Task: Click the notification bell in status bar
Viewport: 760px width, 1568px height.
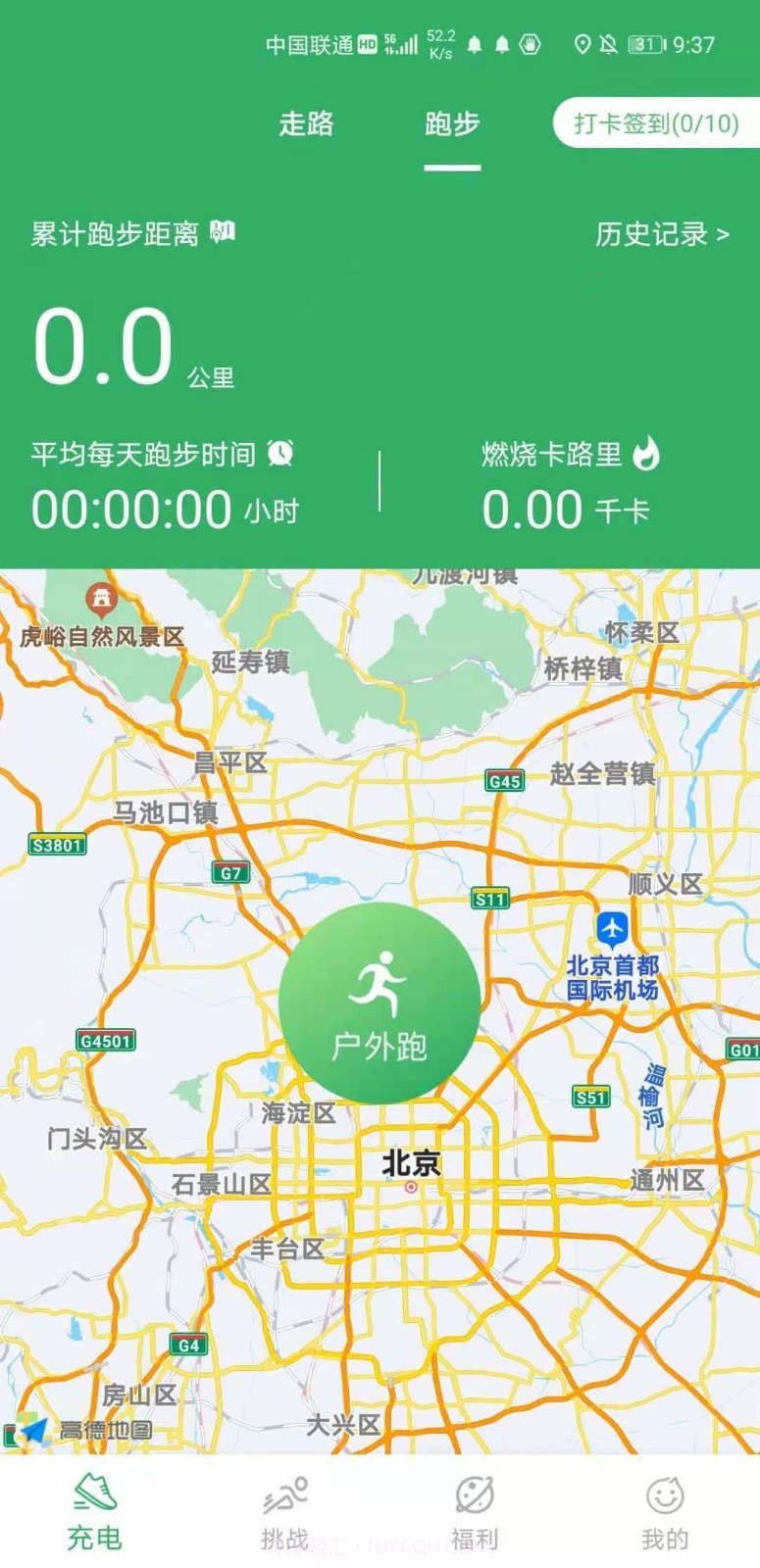Action: [x=476, y=45]
